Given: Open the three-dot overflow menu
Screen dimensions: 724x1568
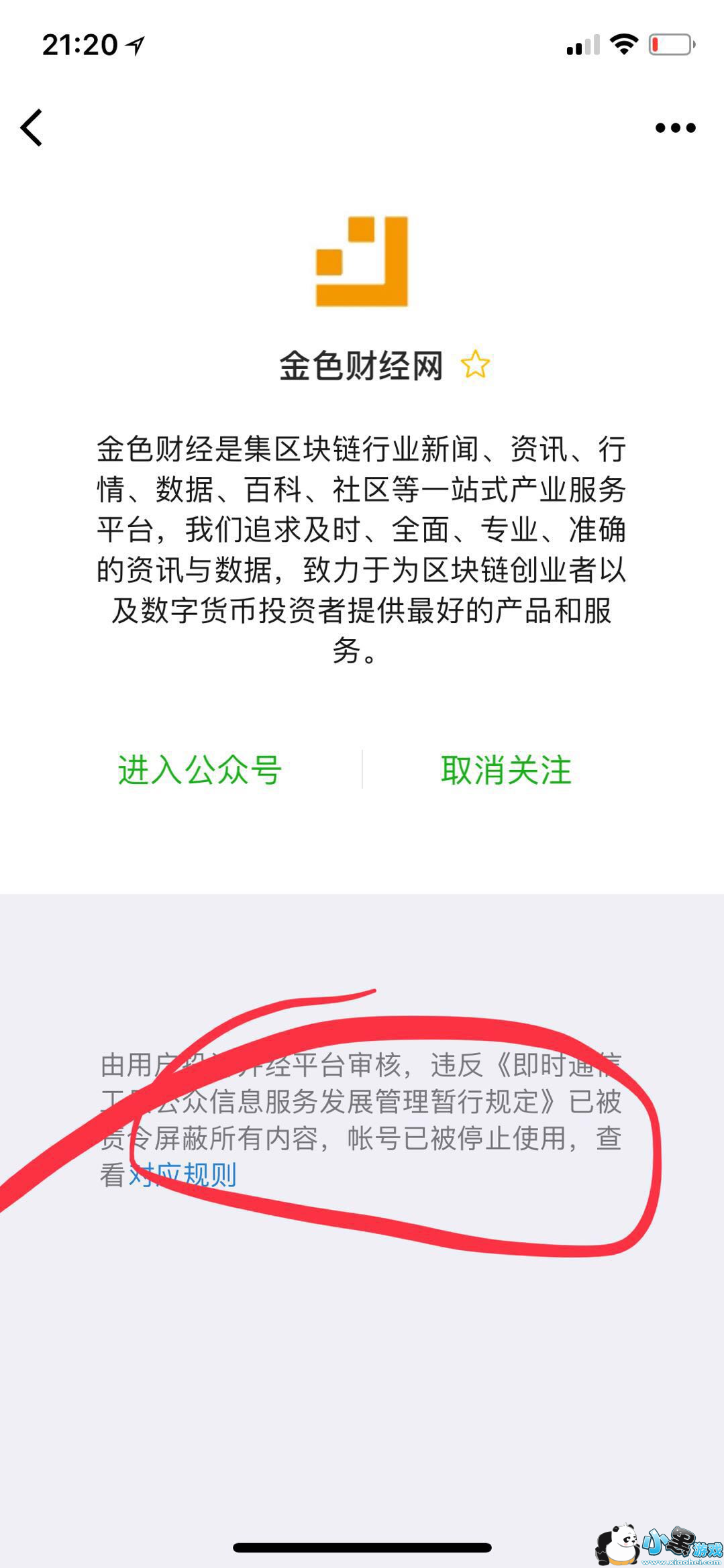Looking at the screenshot, I should (x=675, y=127).
